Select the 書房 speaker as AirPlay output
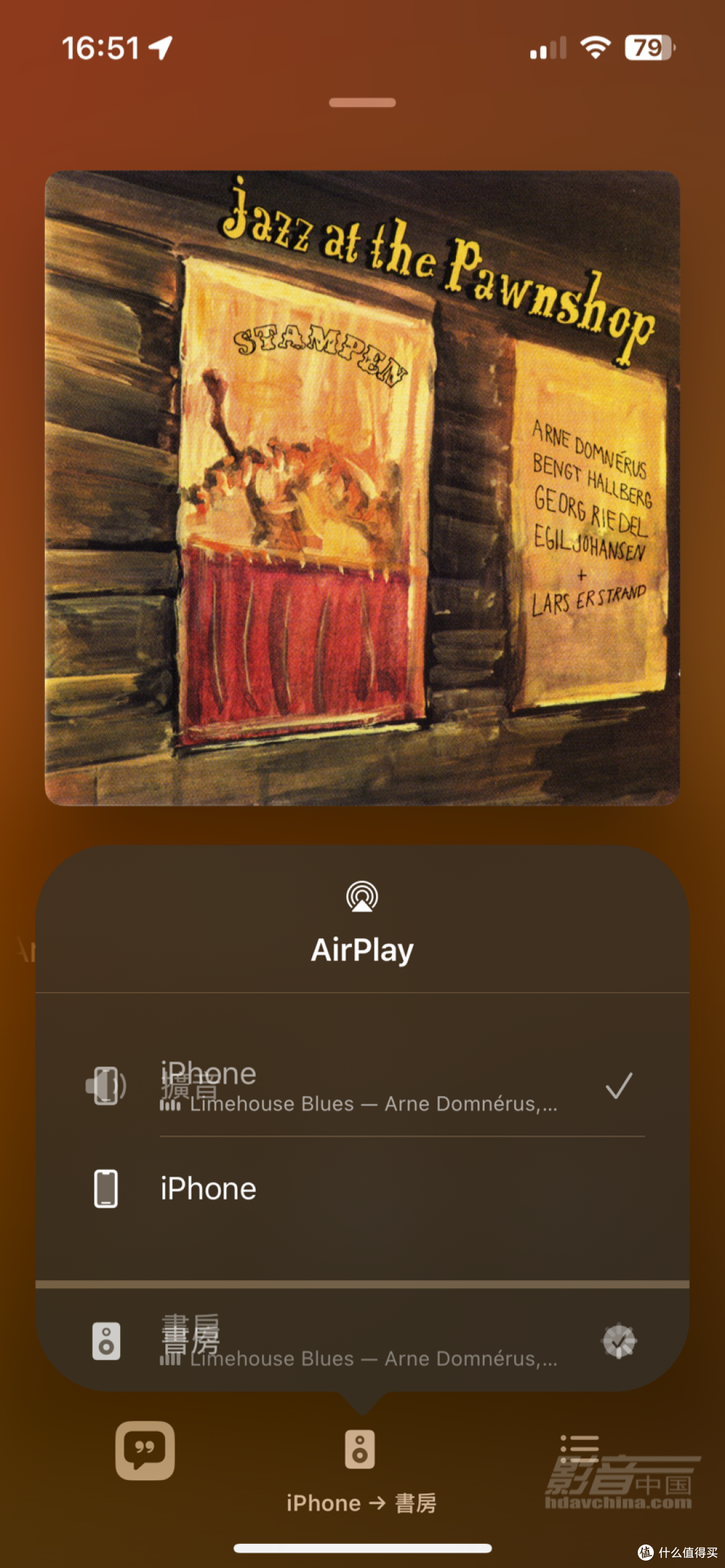The height and width of the screenshot is (1568, 725). (x=362, y=1341)
